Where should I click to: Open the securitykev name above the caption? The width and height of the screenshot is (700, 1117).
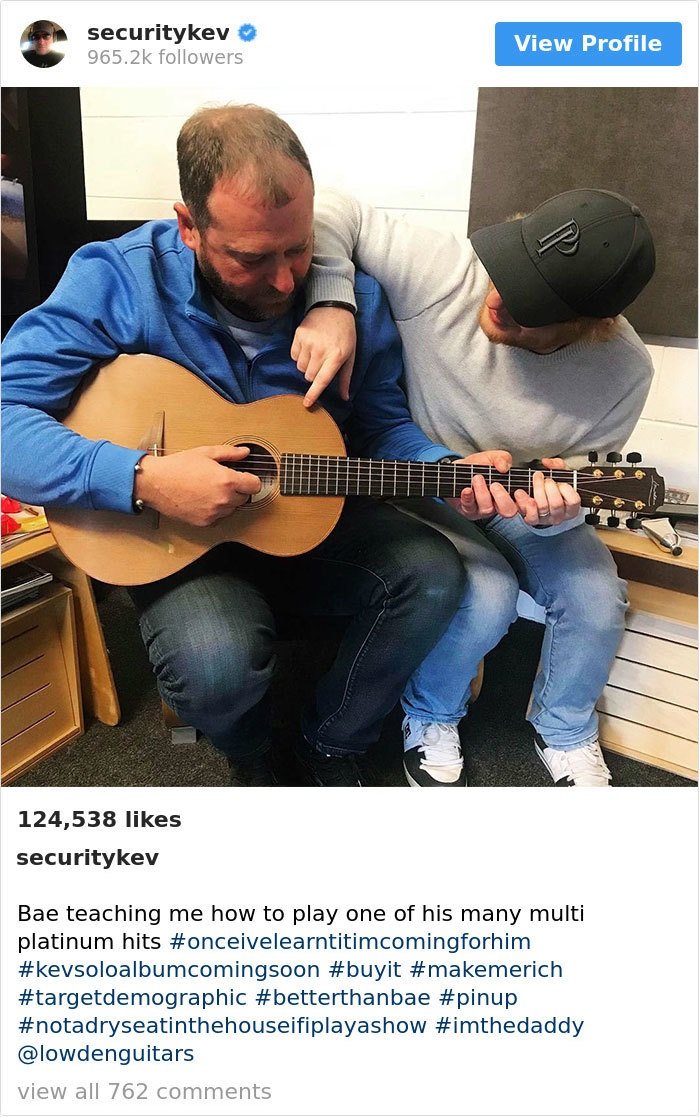click(88, 858)
